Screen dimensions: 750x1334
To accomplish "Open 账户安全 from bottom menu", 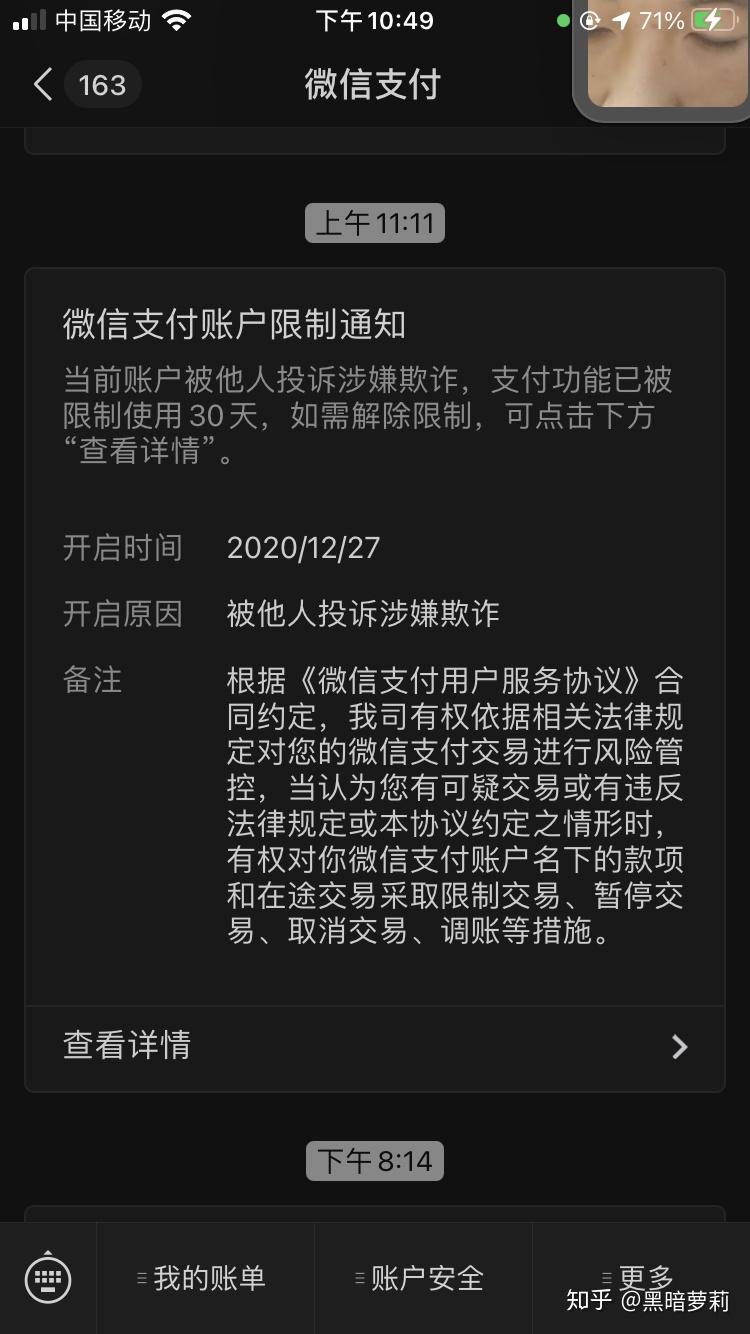I will [424, 1279].
